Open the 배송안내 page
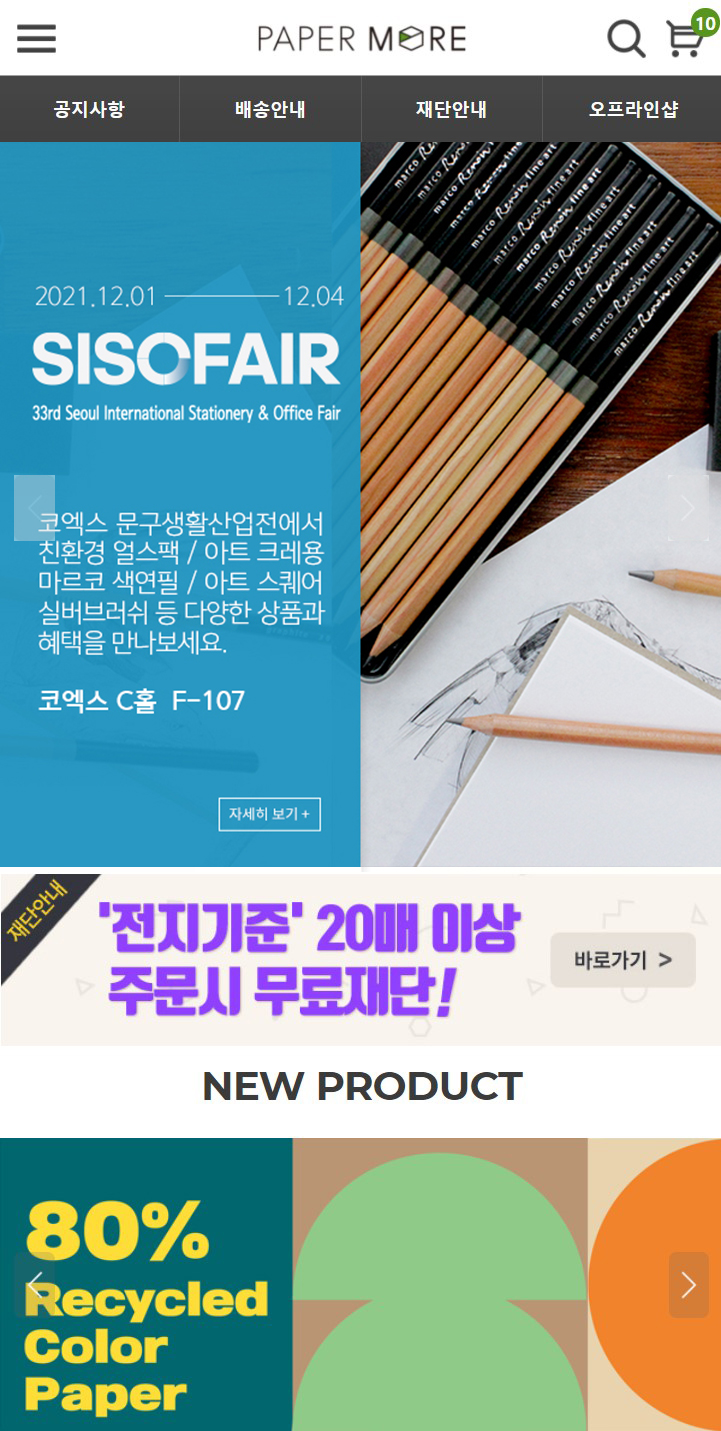721x1431 pixels. [270, 109]
